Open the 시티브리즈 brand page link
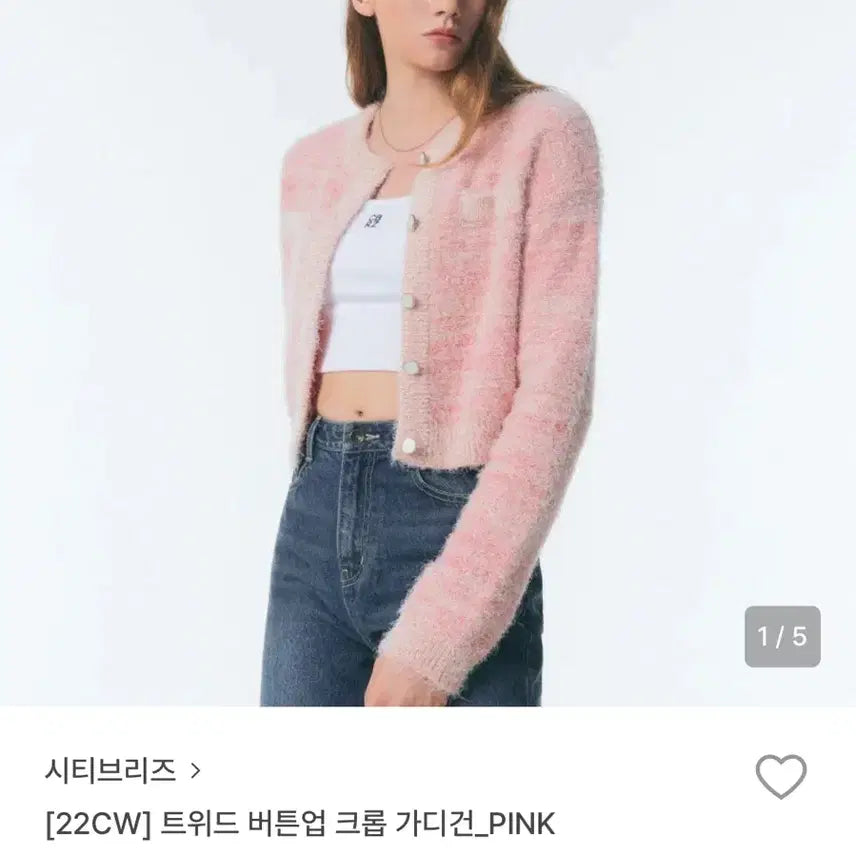The image size is (856, 856). coord(122,770)
